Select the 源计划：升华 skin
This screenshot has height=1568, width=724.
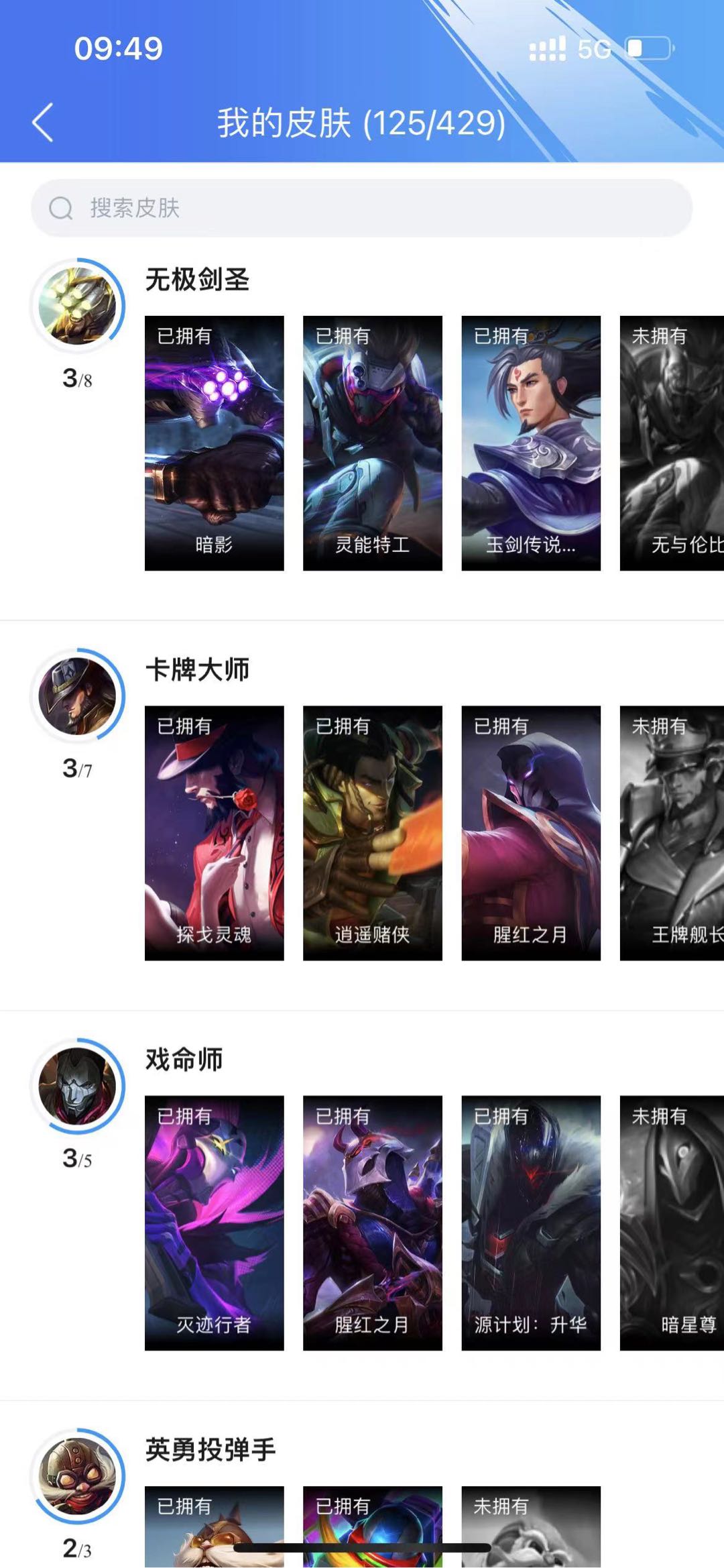(x=531, y=1223)
